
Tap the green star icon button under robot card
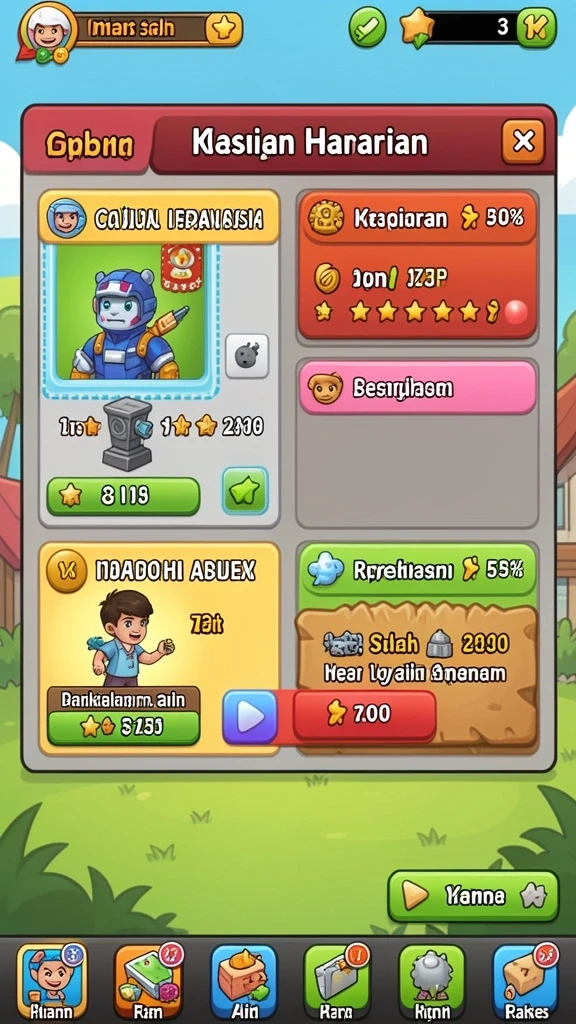(x=245, y=490)
